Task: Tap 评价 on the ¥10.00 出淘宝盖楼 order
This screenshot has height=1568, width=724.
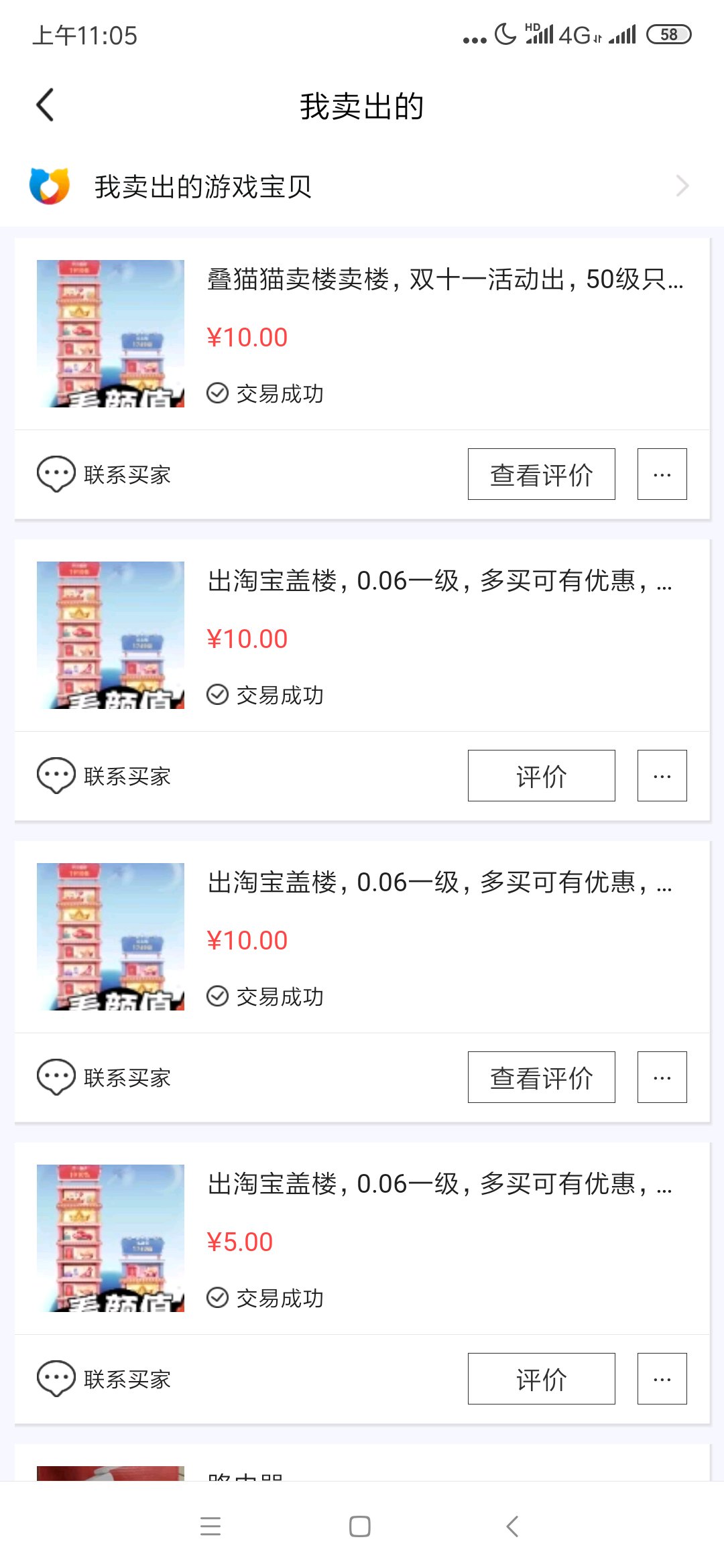Action: tap(541, 776)
